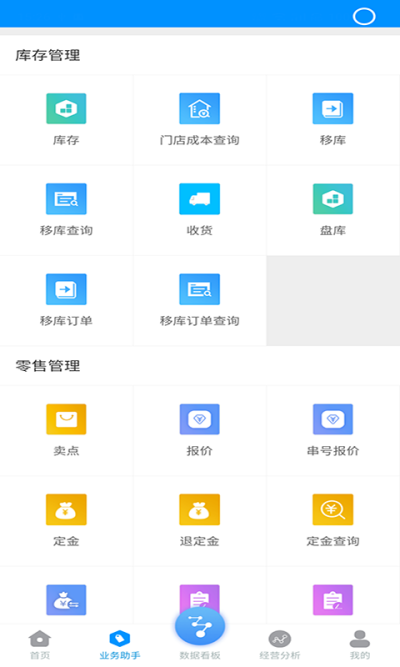400x667 pixels.
Task: Open 退定金
Action: pos(200,521)
